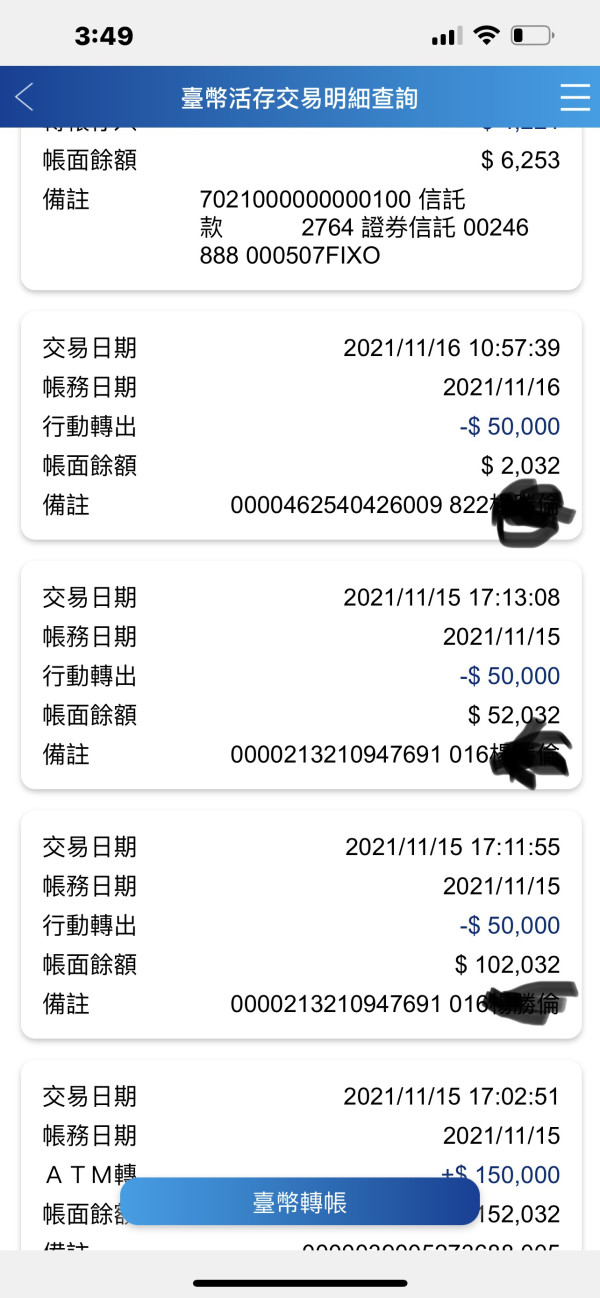Go back using the top-left arrow
Screen dimensions: 600x1298
[25, 97]
